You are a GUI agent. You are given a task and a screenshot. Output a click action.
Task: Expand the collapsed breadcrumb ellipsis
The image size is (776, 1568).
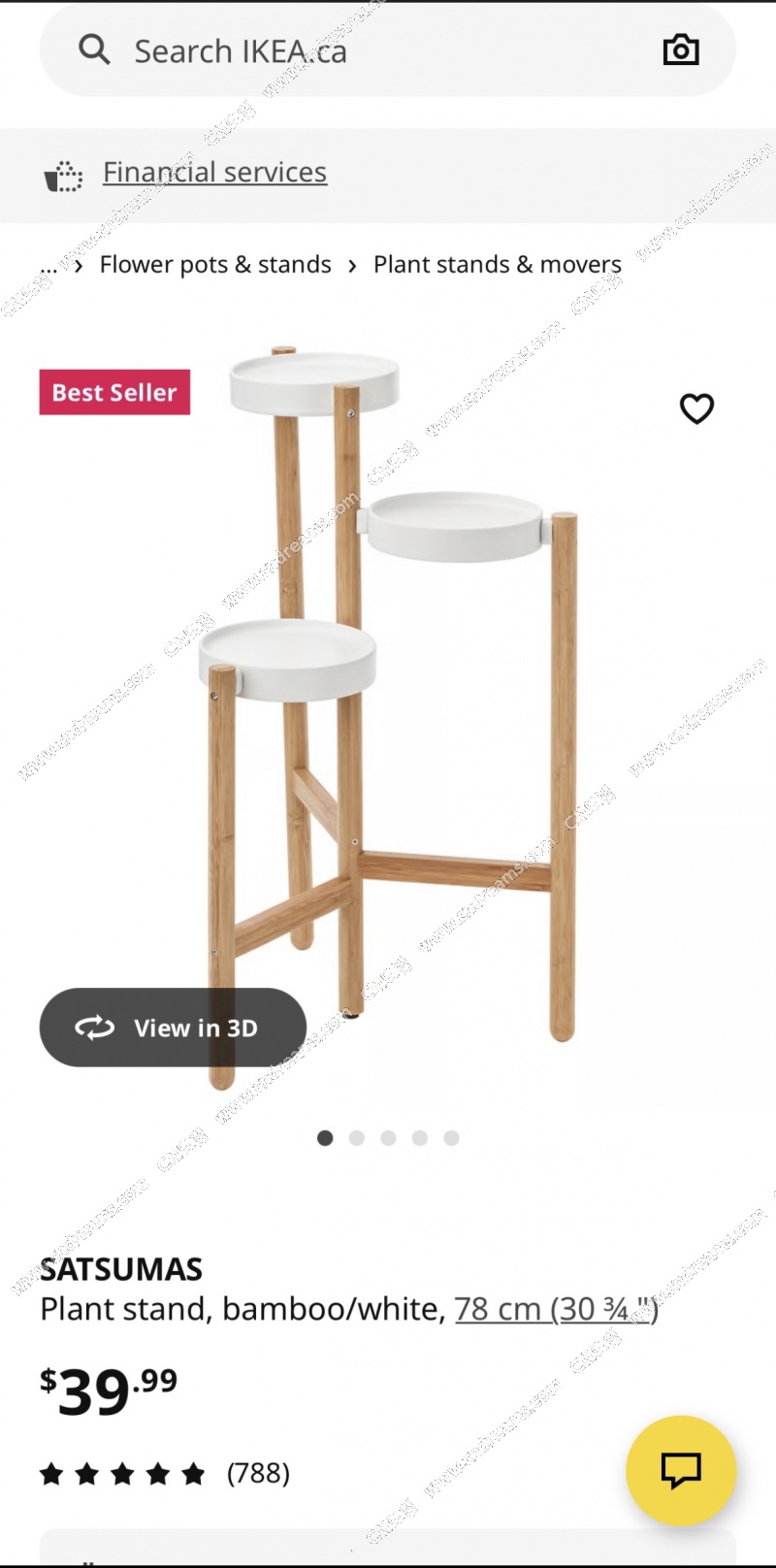[x=48, y=265]
